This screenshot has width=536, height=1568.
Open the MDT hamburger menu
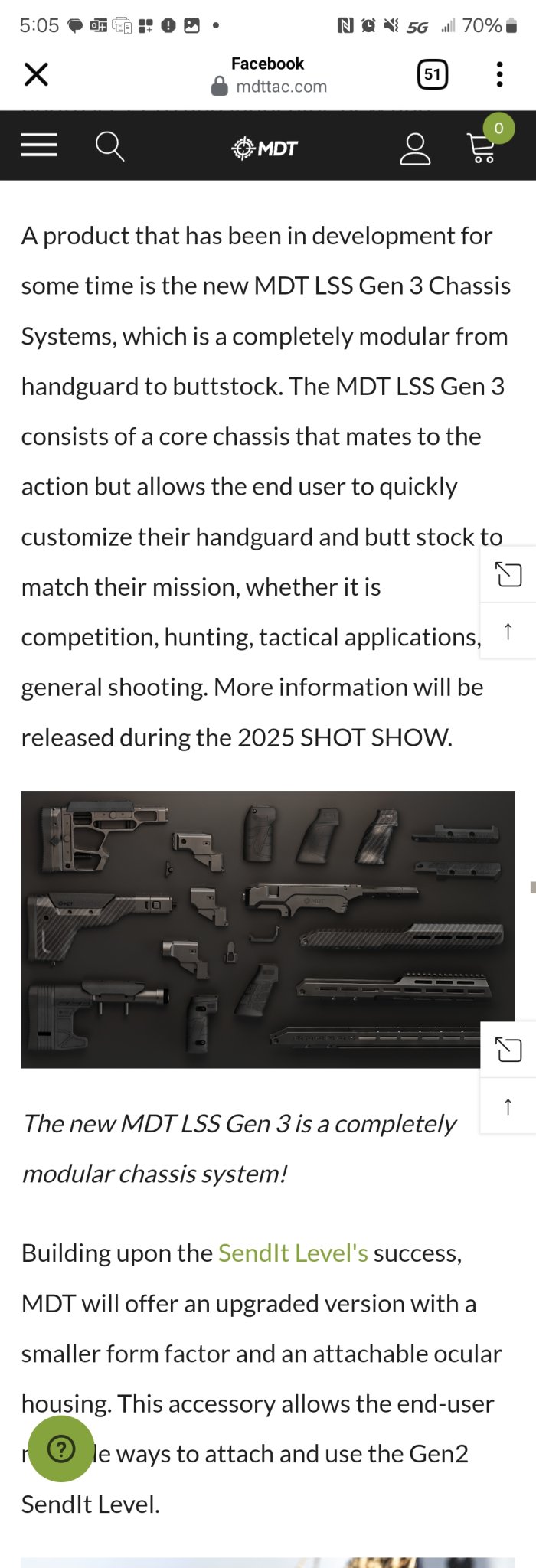[39, 145]
